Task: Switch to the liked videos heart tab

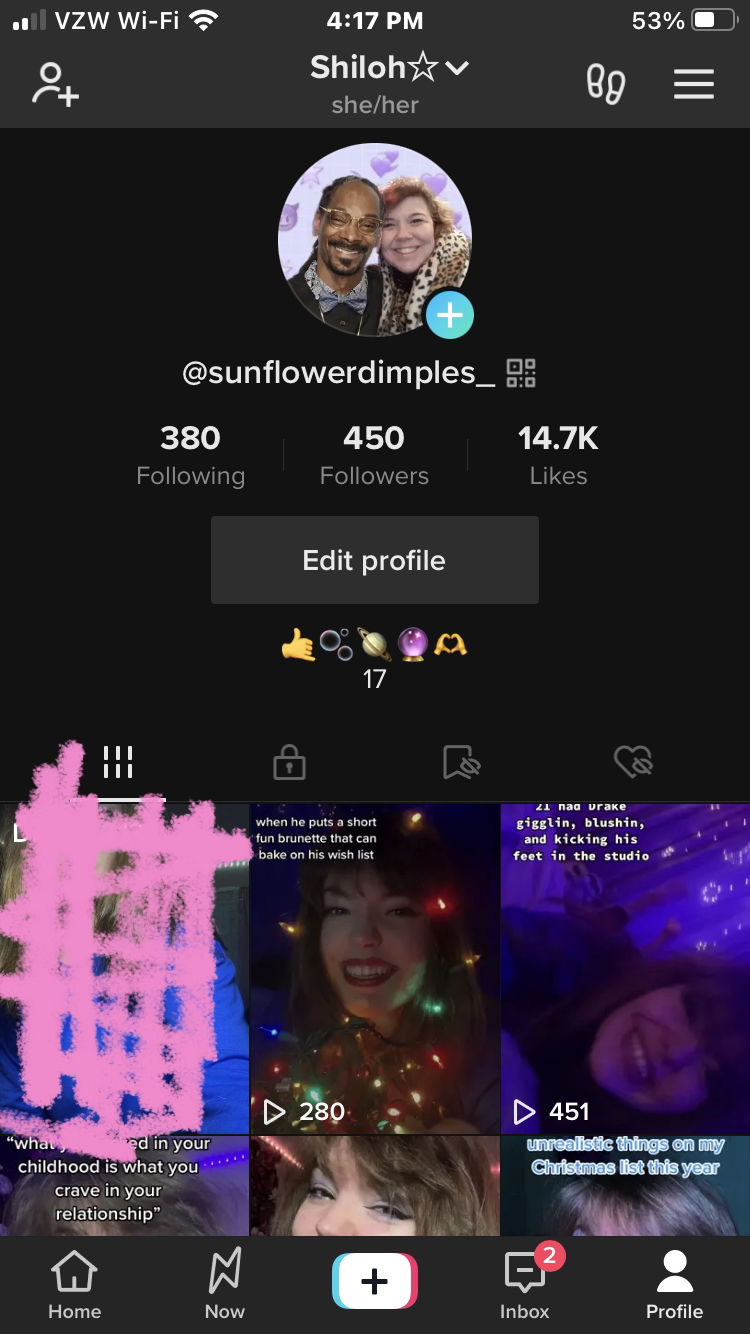Action: [633, 764]
